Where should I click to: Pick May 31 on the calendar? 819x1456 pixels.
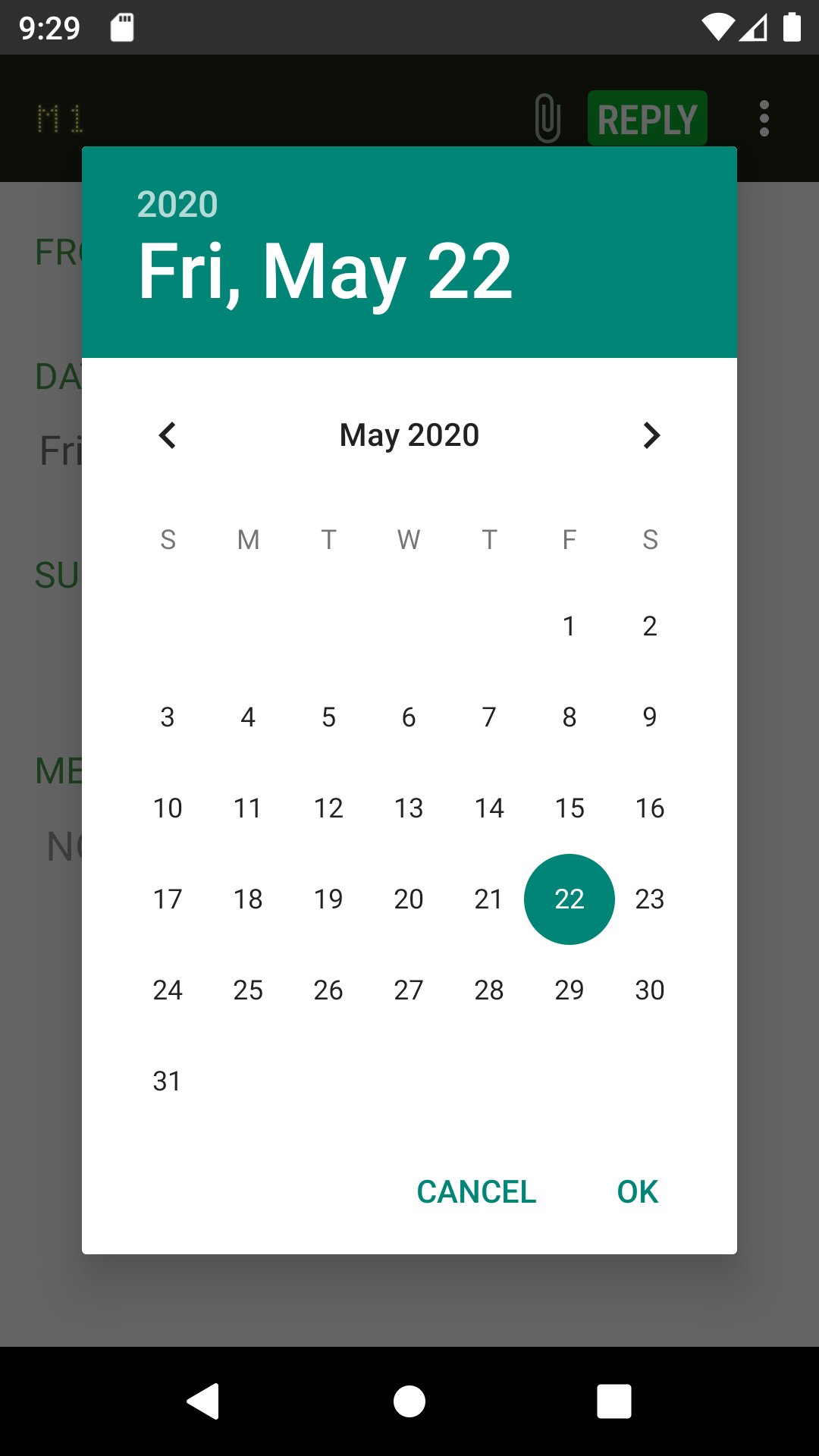[x=168, y=1081]
